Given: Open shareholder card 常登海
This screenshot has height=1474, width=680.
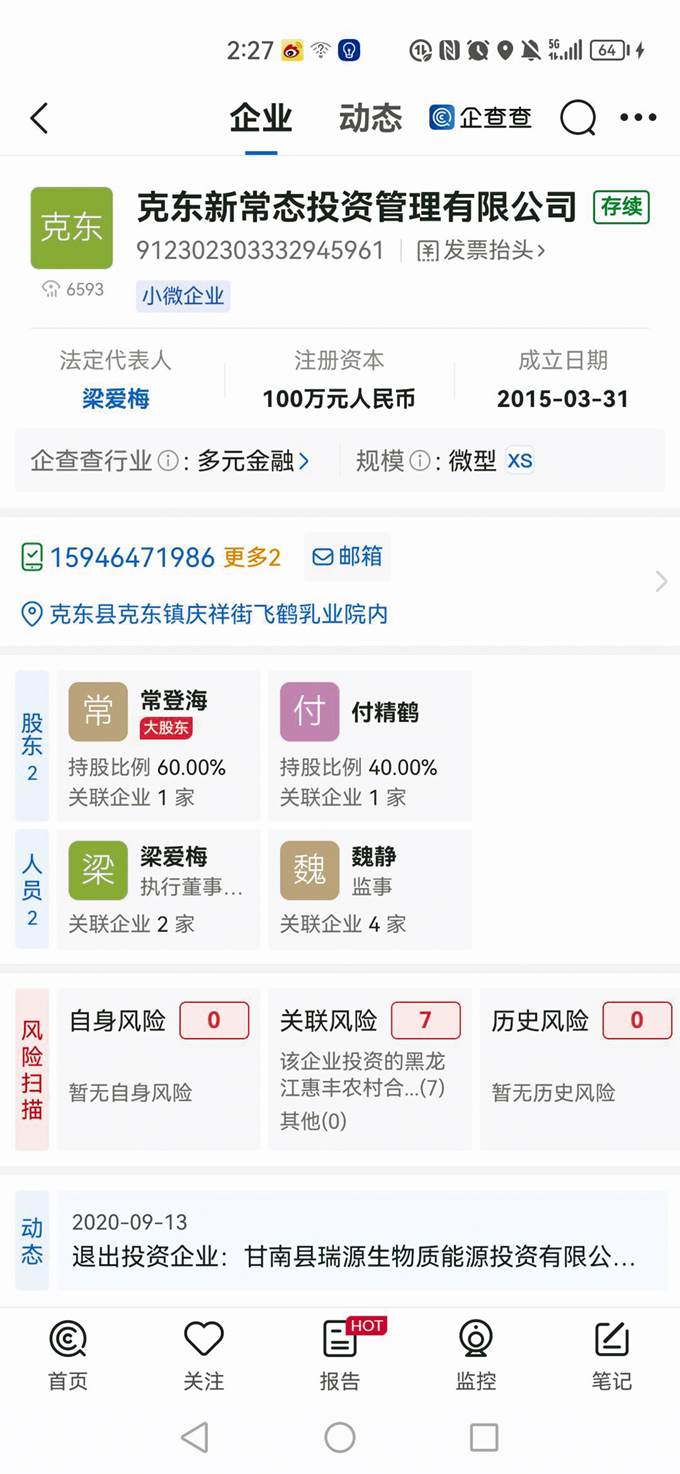Looking at the screenshot, I should click(159, 746).
